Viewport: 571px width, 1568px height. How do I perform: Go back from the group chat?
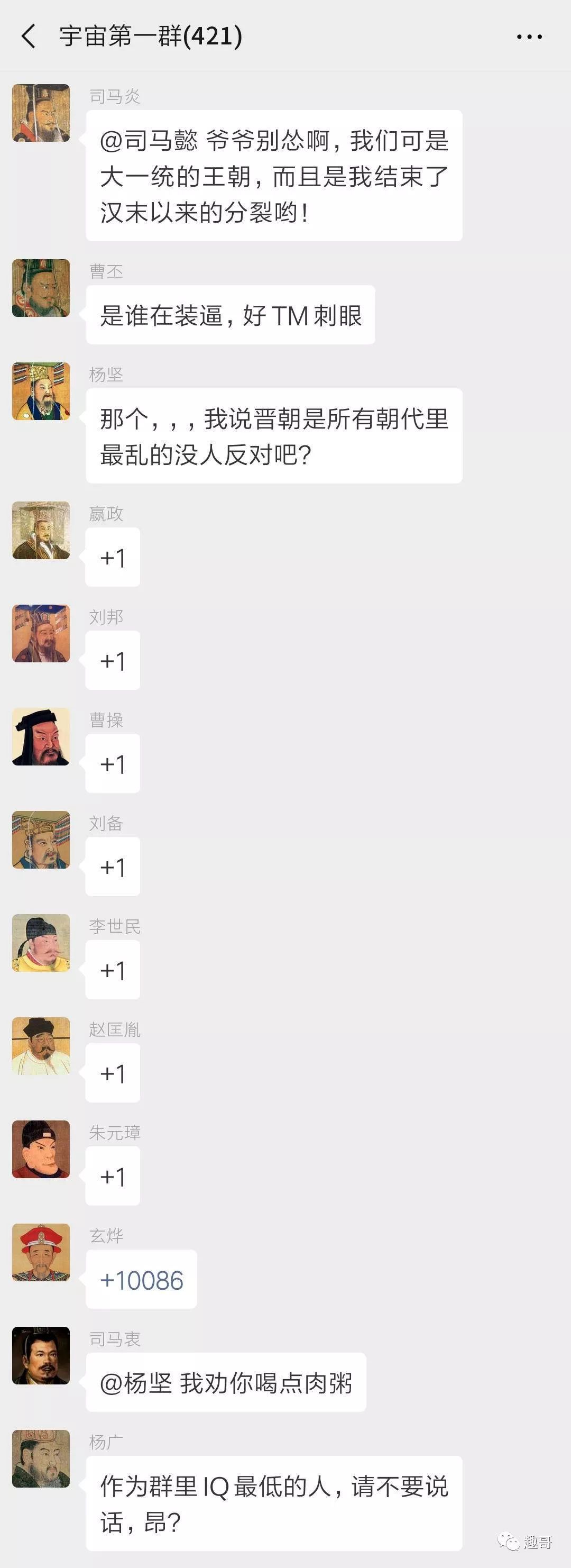click(28, 37)
